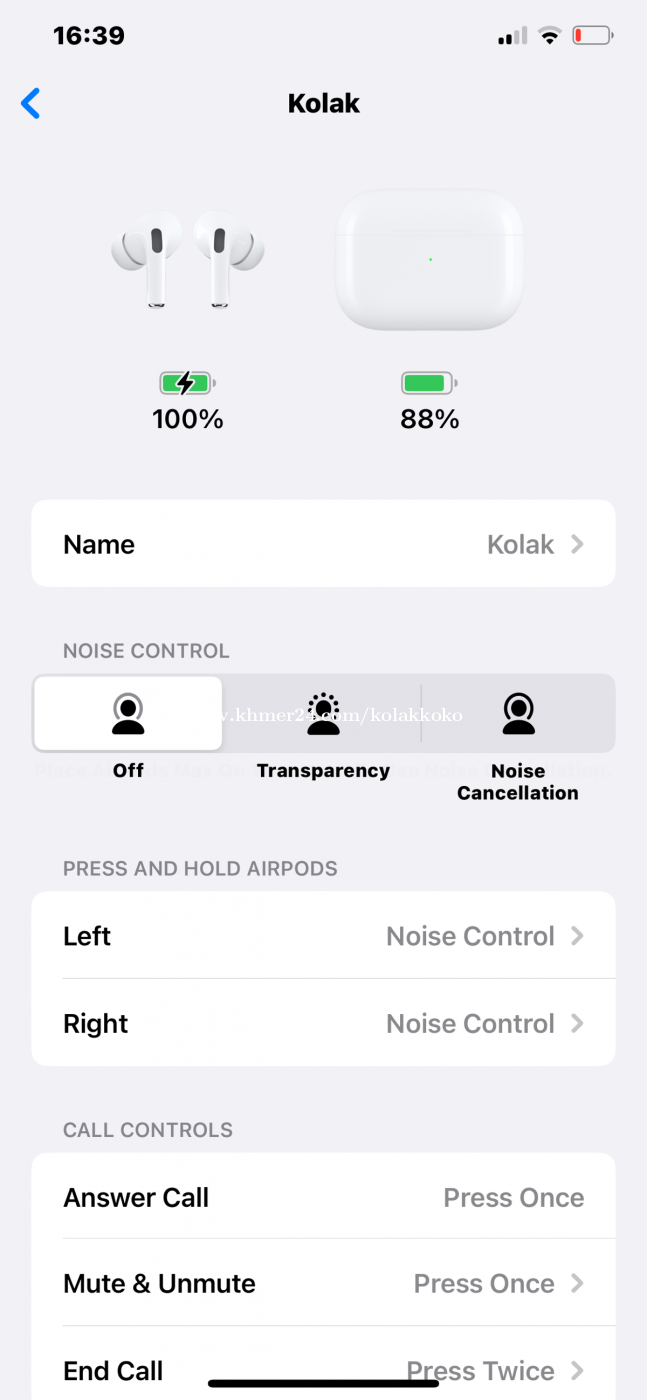Switch to Noise Cancellation mode
Screen dimensions: 647x1400
click(x=518, y=714)
